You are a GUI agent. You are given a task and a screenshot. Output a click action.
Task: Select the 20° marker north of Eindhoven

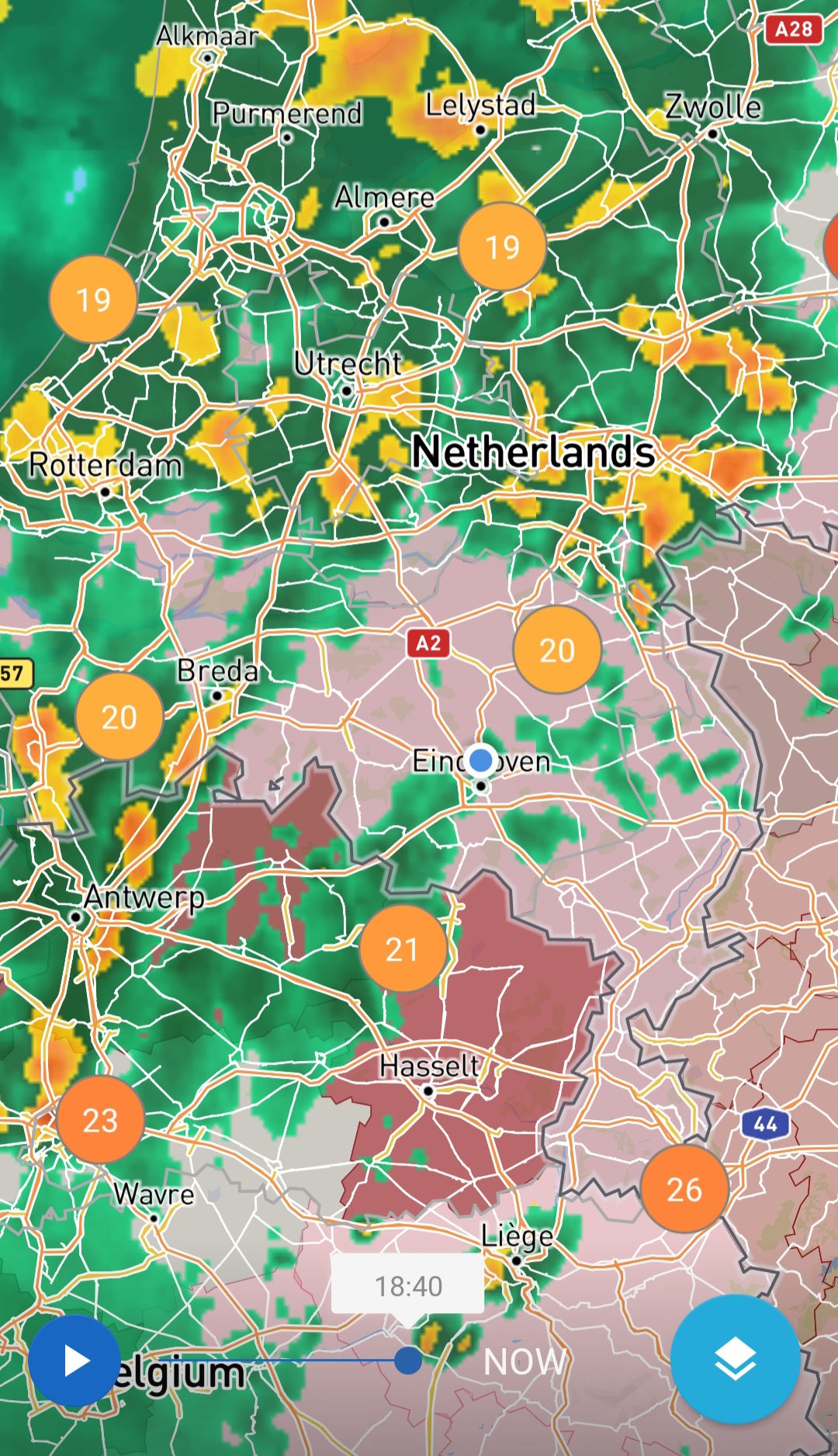[557, 650]
